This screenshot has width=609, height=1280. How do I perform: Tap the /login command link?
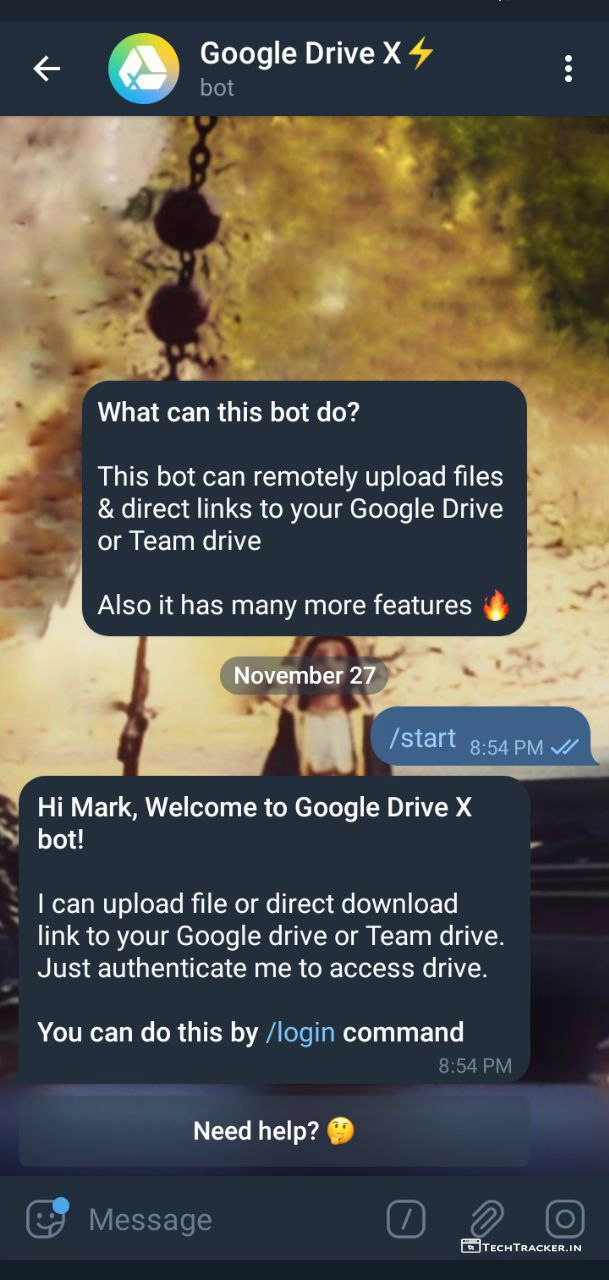[x=300, y=1033]
